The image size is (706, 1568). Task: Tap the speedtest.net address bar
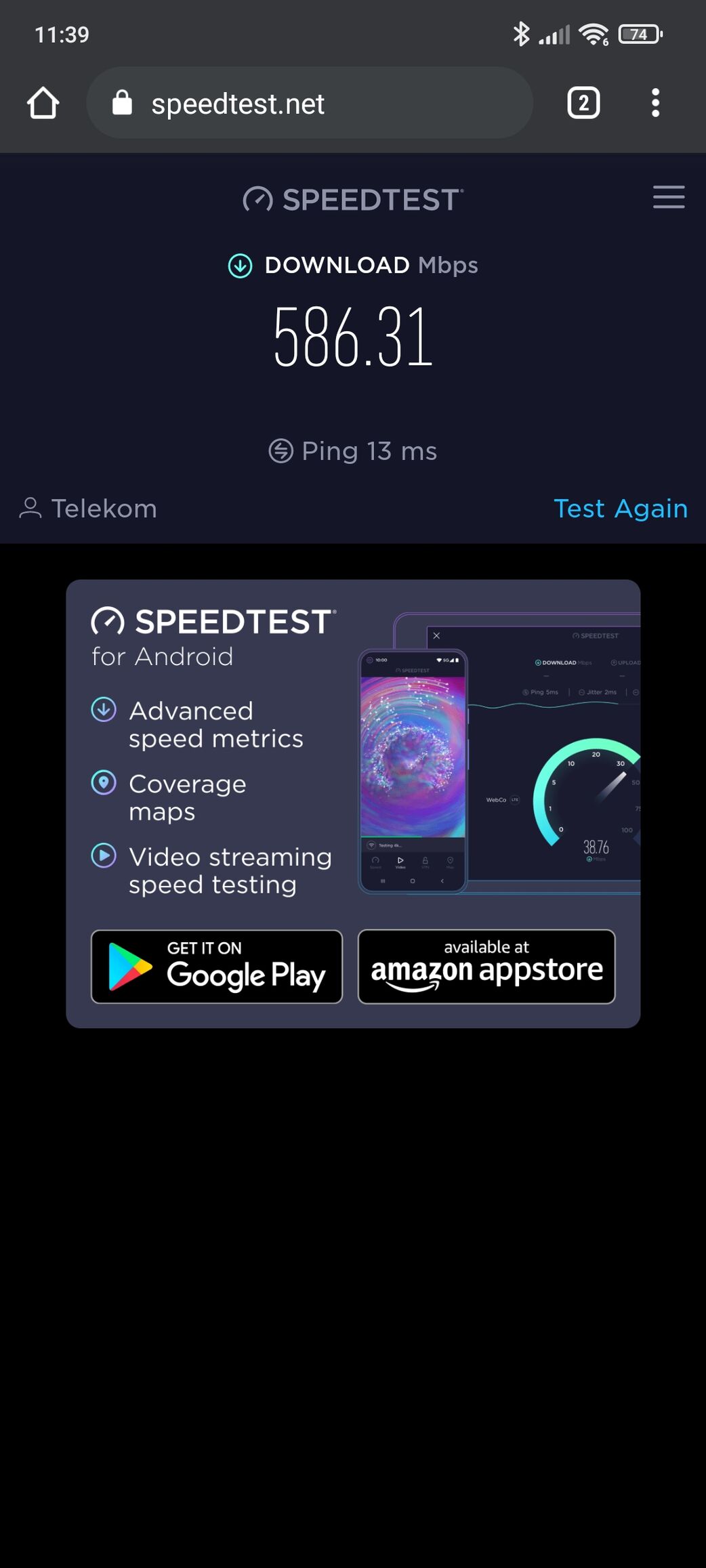click(x=310, y=104)
